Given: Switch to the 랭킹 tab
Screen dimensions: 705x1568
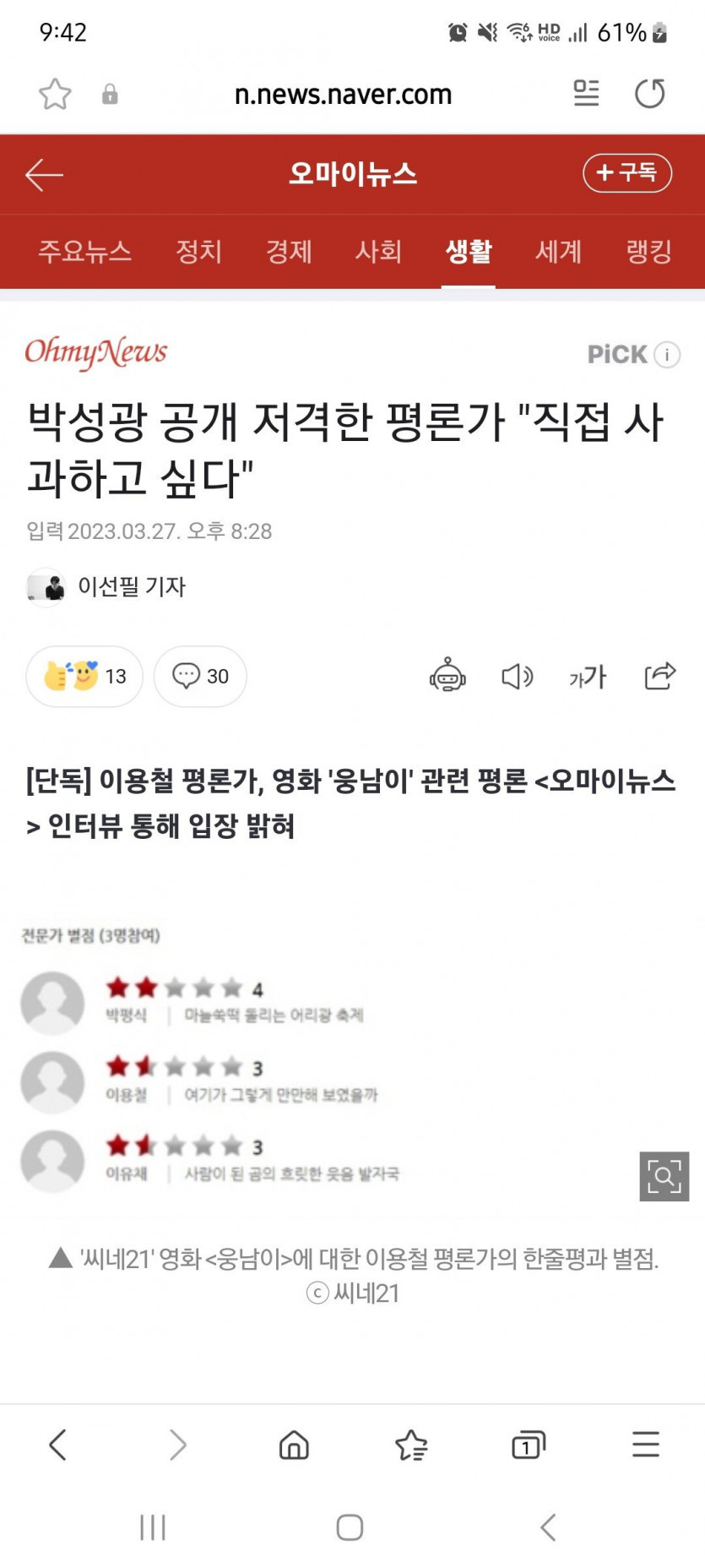Looking at the screenshot, I should point(648,251).
